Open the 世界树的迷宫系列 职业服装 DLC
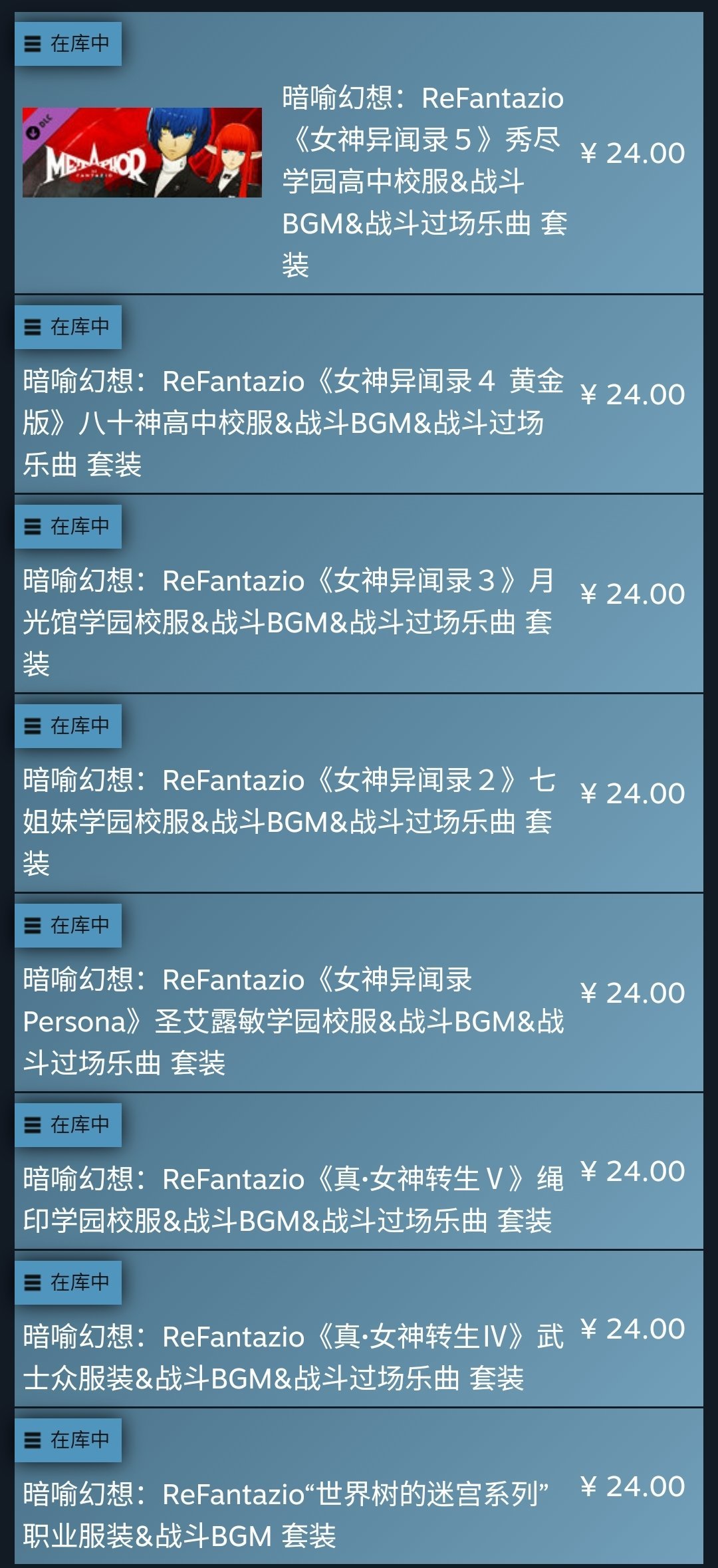The width and height of the screenshot is (718, 1568). [x=286, y=1515]
